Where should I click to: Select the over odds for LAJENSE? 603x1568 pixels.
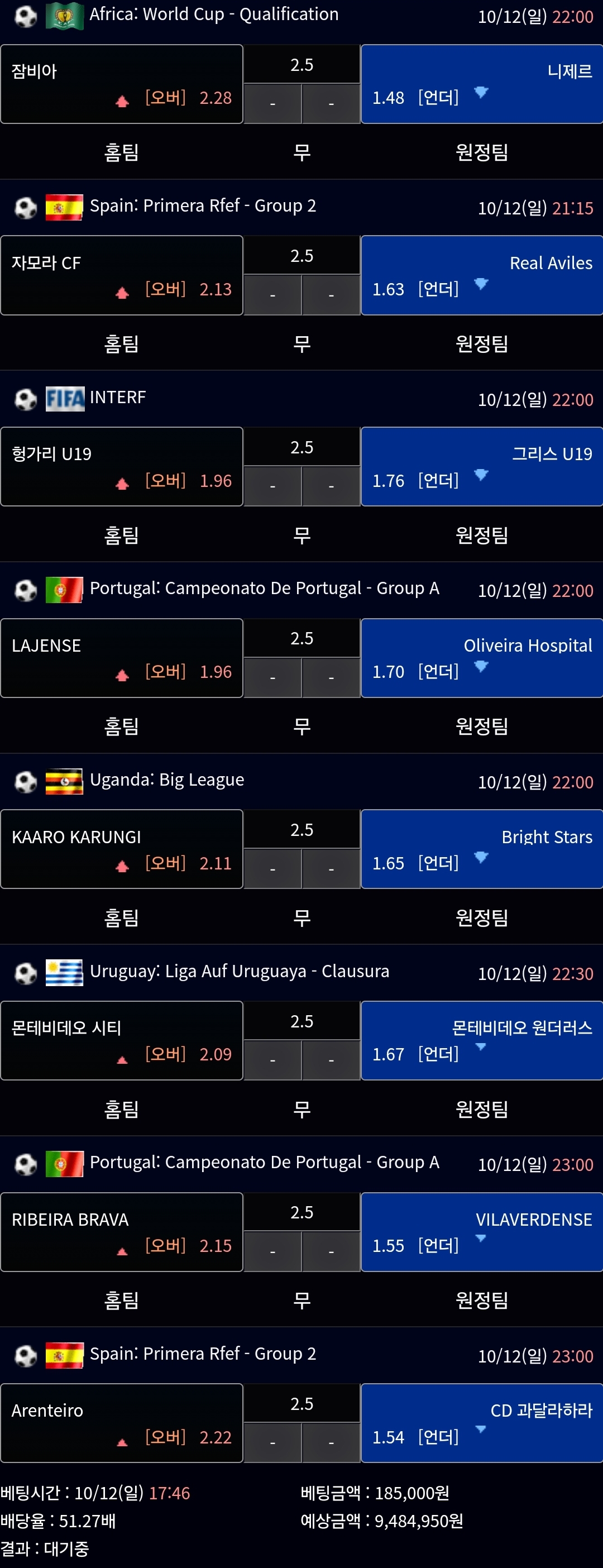click(x=122, y=658)
